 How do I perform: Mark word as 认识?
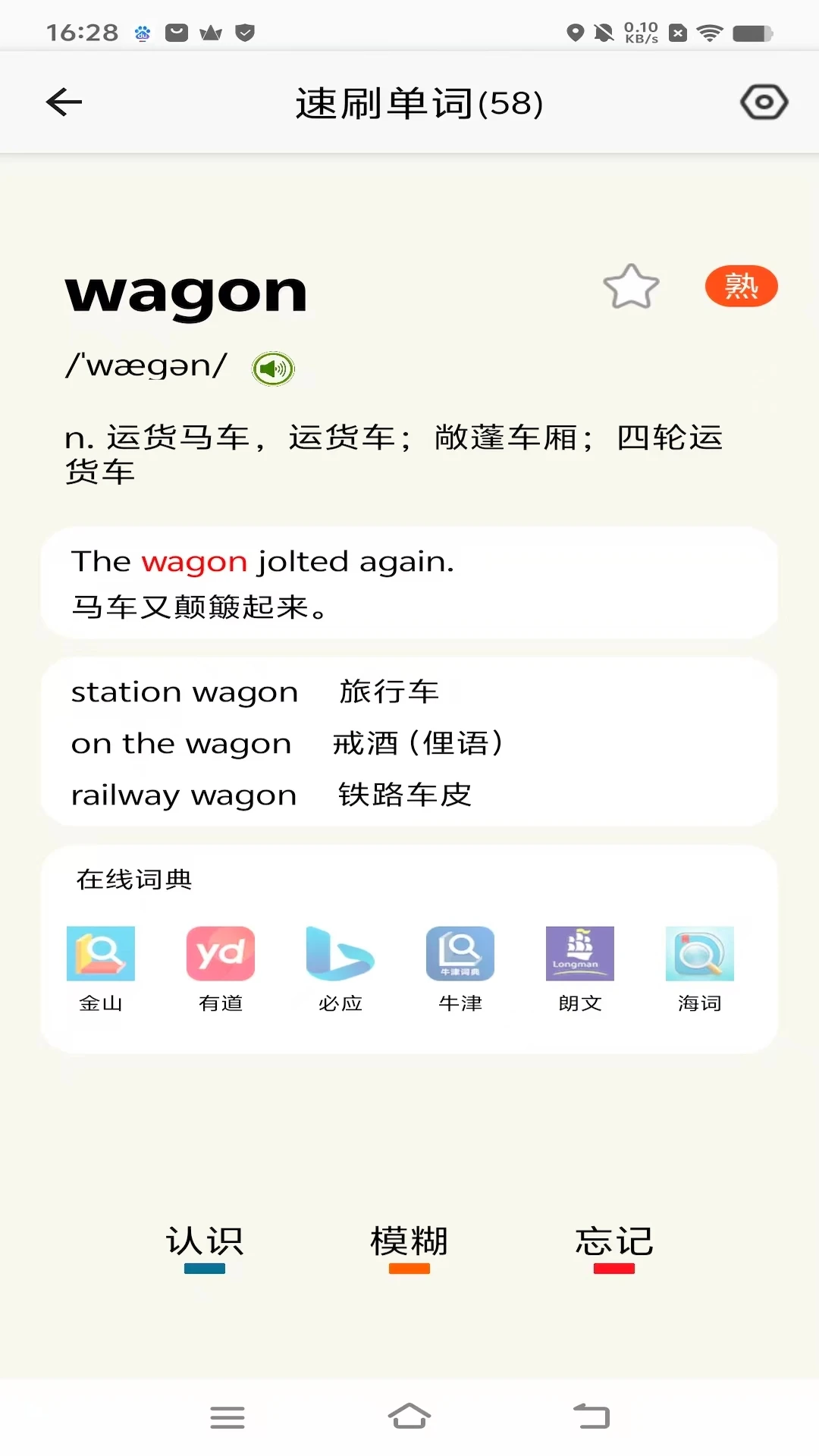(x=205, y=1247)
